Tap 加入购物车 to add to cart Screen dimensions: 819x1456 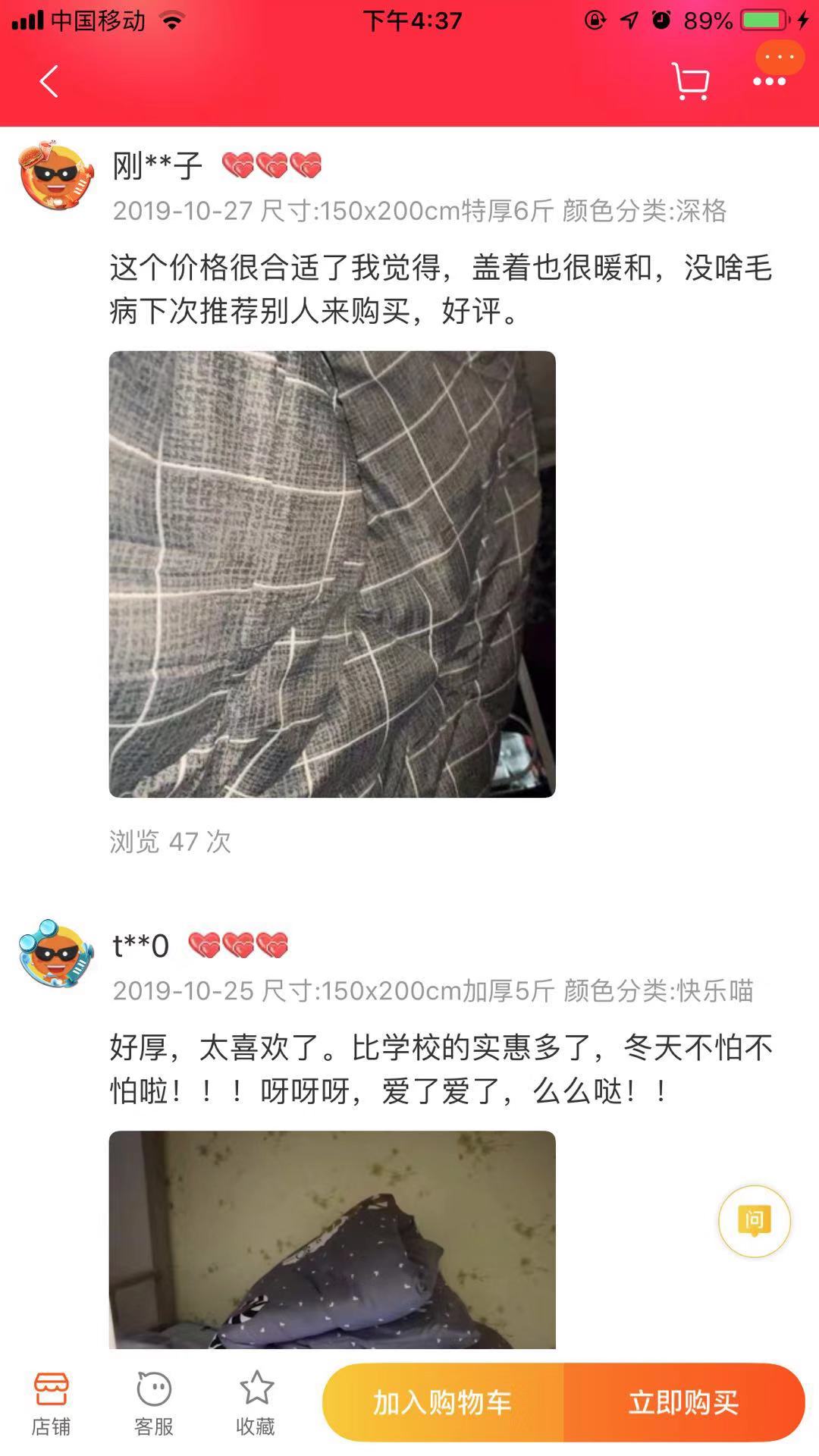tap(443, 1403)
